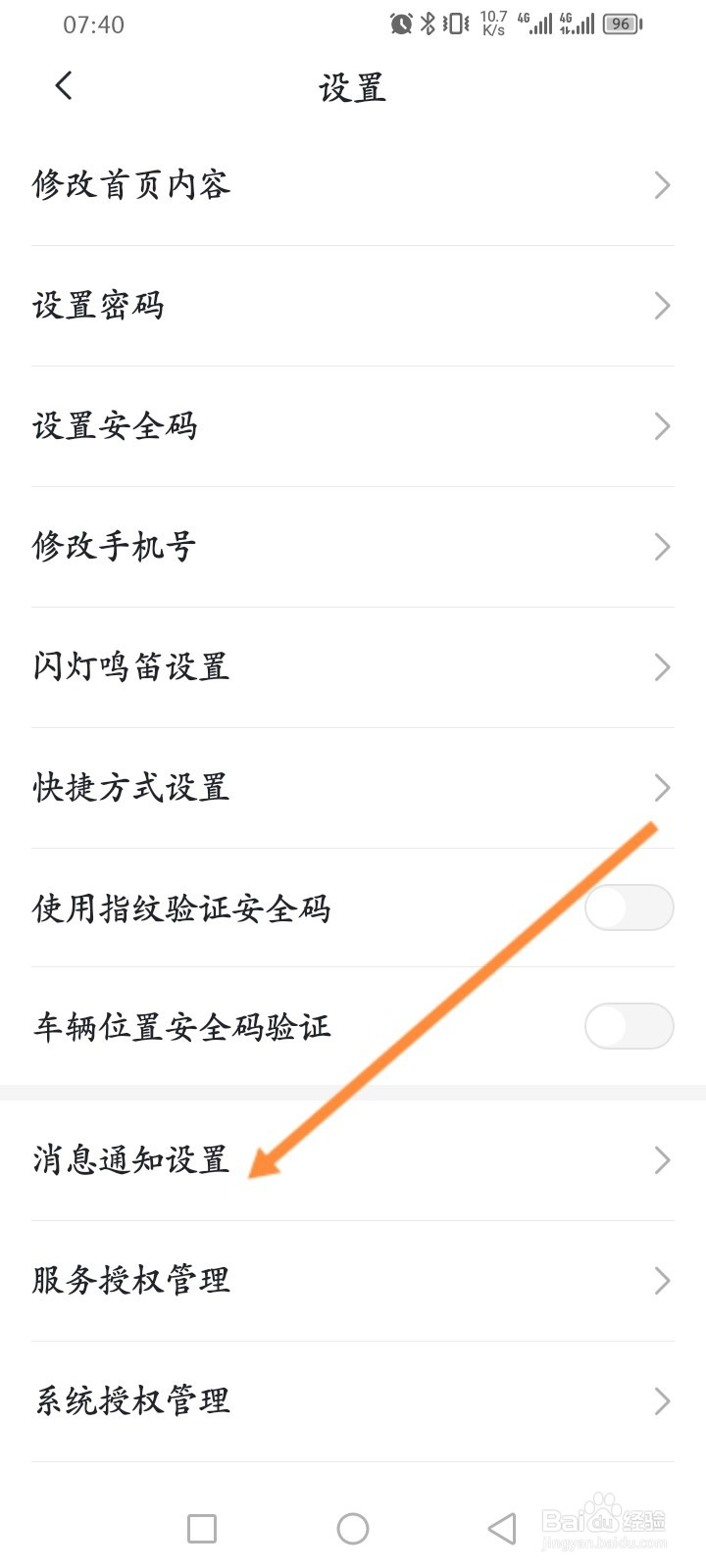Tap the triangle back navigation button
The height and width of the screenshot is (1568, 706).
click(x=500, y=1528)
